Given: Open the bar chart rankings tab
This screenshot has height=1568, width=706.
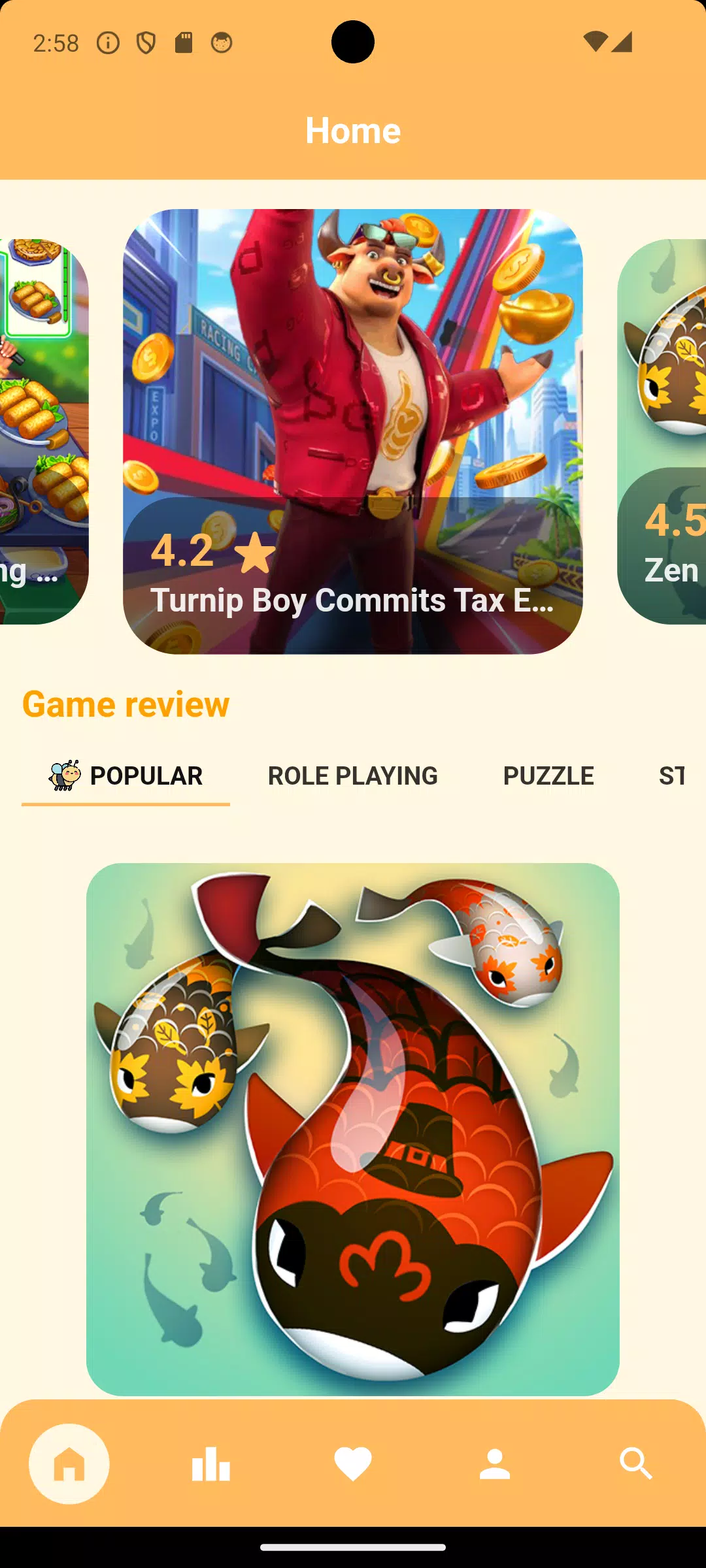Looking at the screenshot, I should pos(211,1463).
